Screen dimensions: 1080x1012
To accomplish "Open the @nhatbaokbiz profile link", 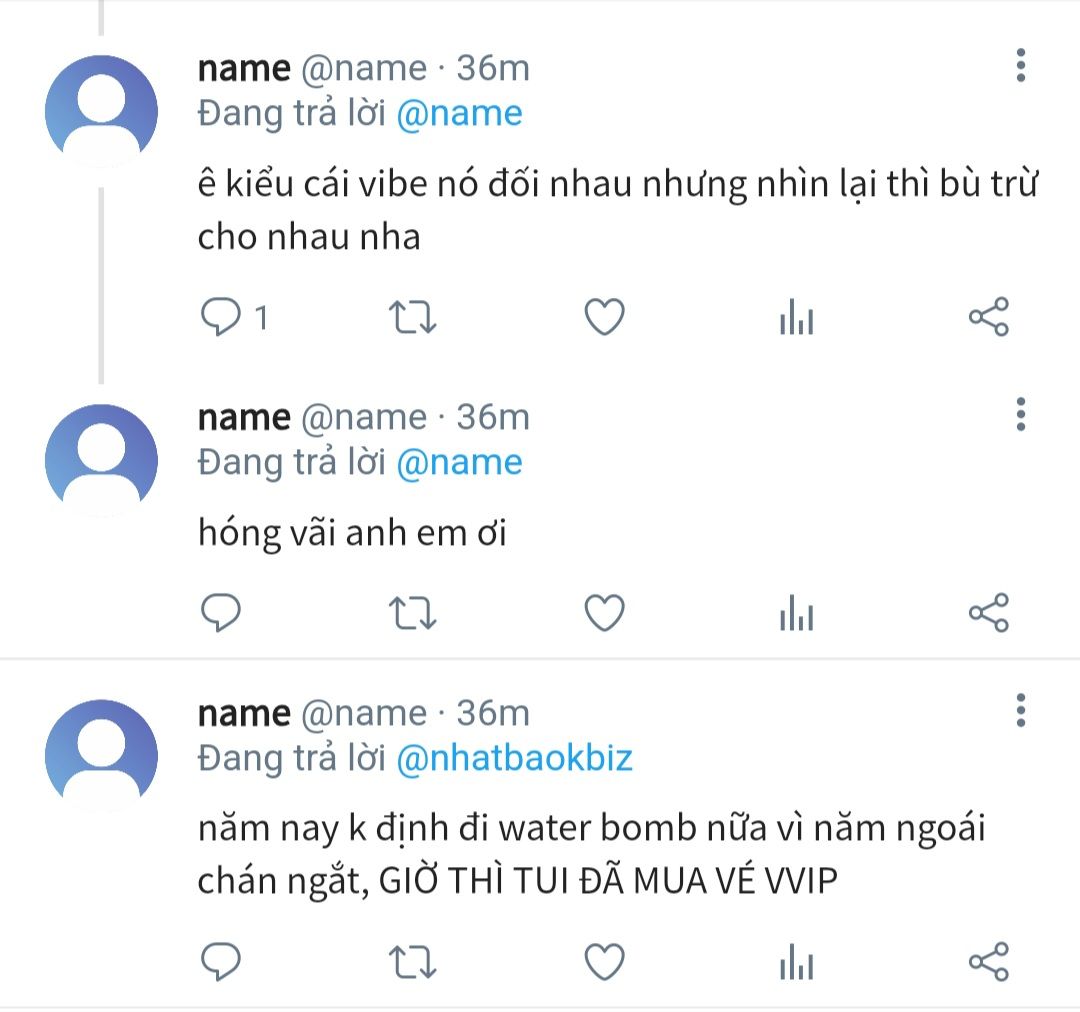I will 515,758.
